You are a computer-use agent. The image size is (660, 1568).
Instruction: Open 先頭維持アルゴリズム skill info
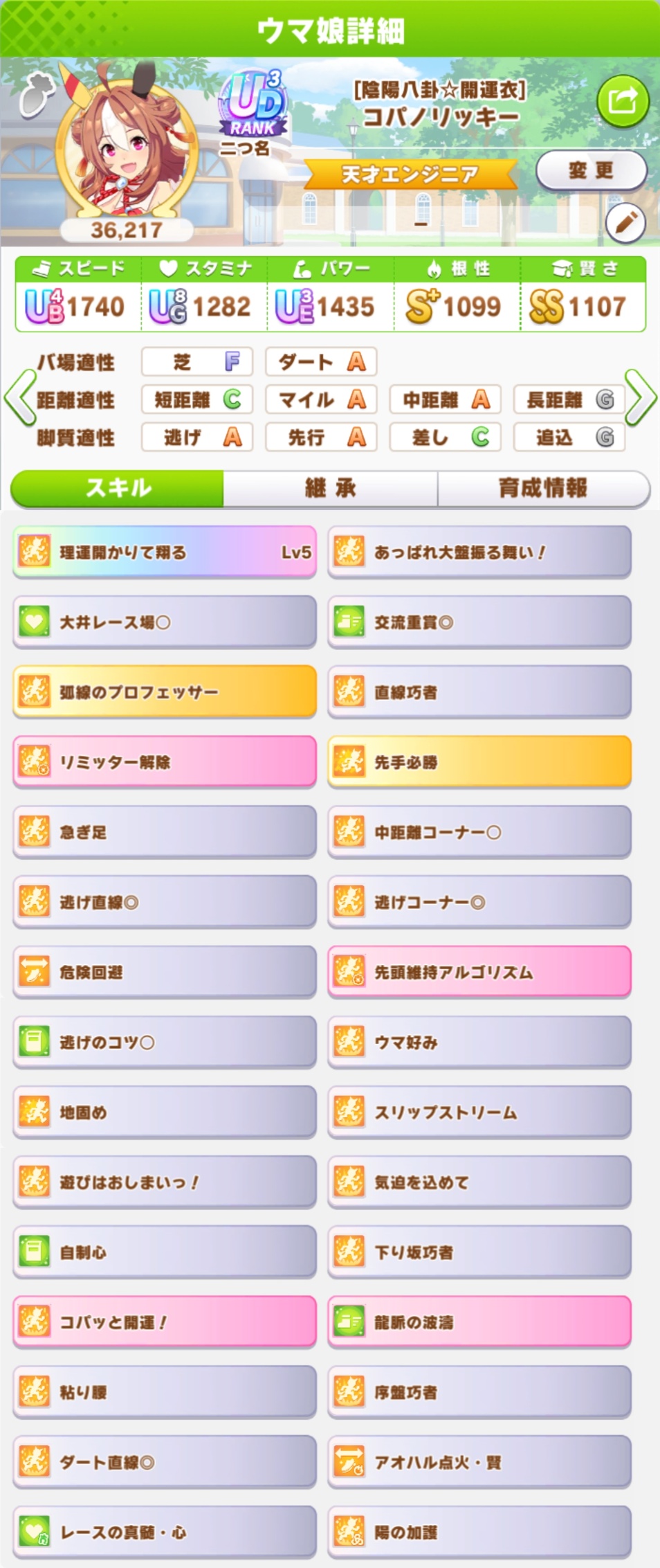point(479,972)
